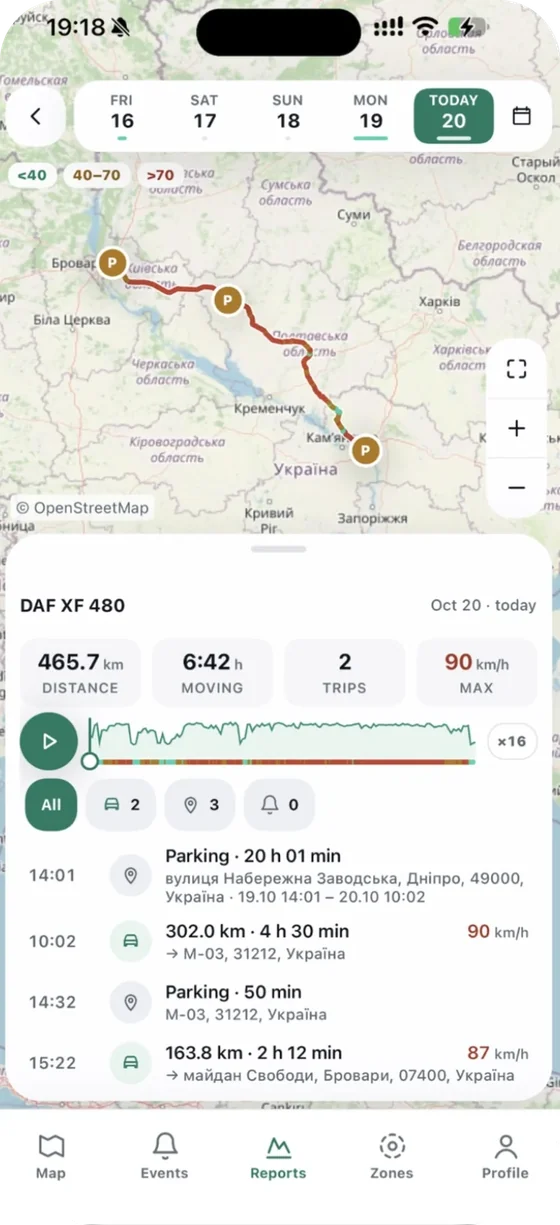Change playback speed from ×16

512,742
